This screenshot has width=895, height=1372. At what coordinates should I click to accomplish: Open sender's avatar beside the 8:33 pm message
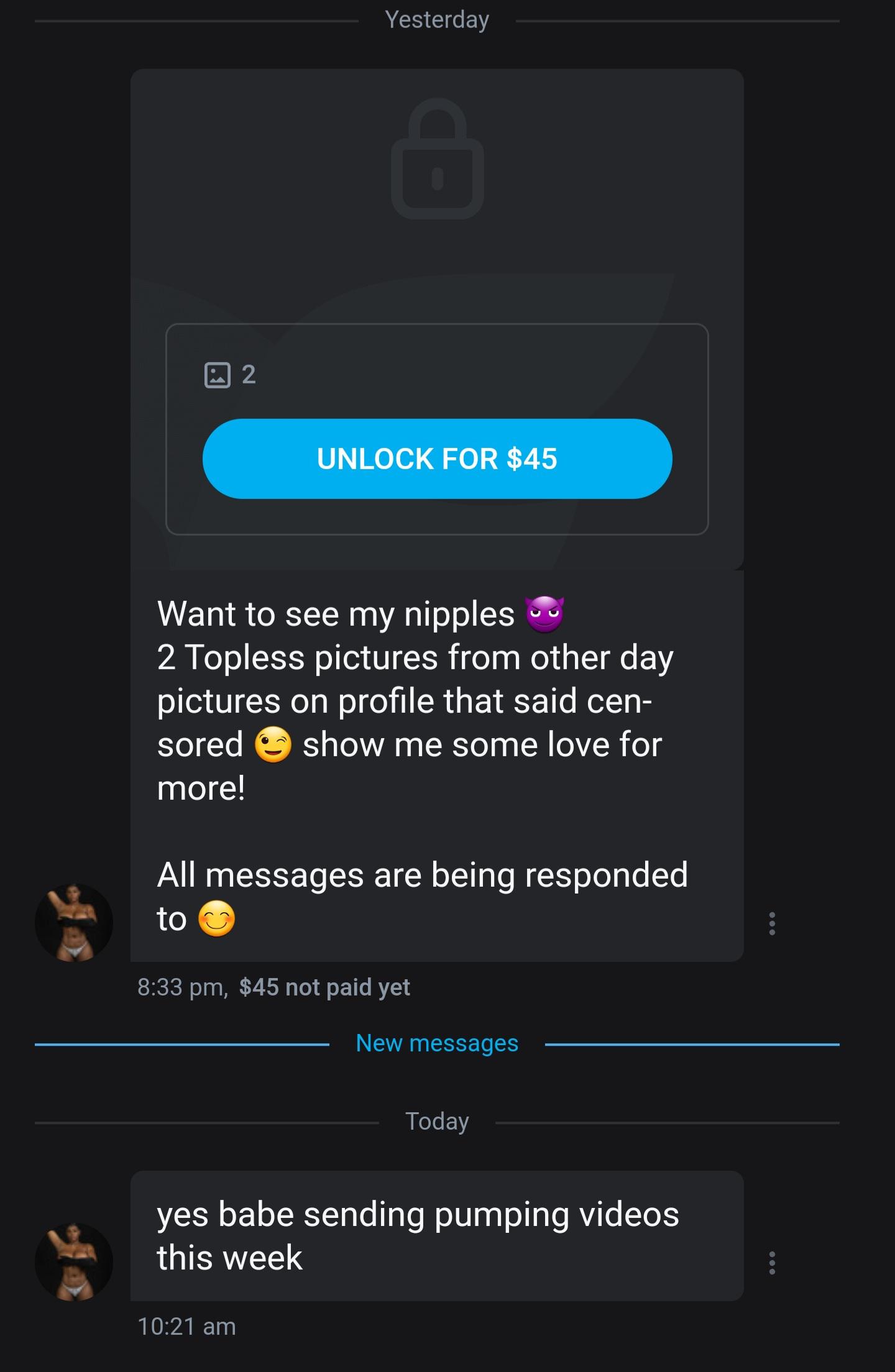coord(74,923)
